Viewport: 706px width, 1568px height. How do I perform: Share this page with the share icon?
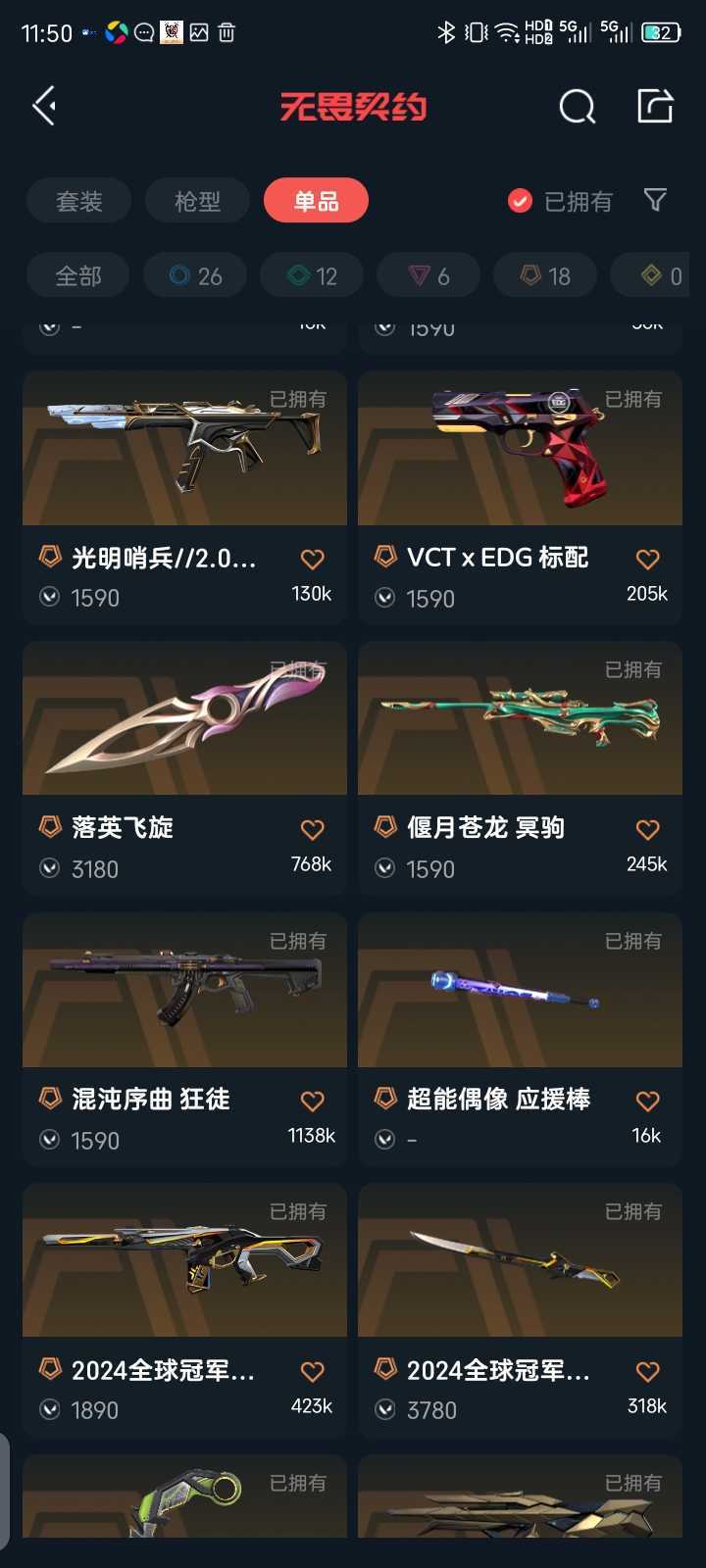pos(655,106)
